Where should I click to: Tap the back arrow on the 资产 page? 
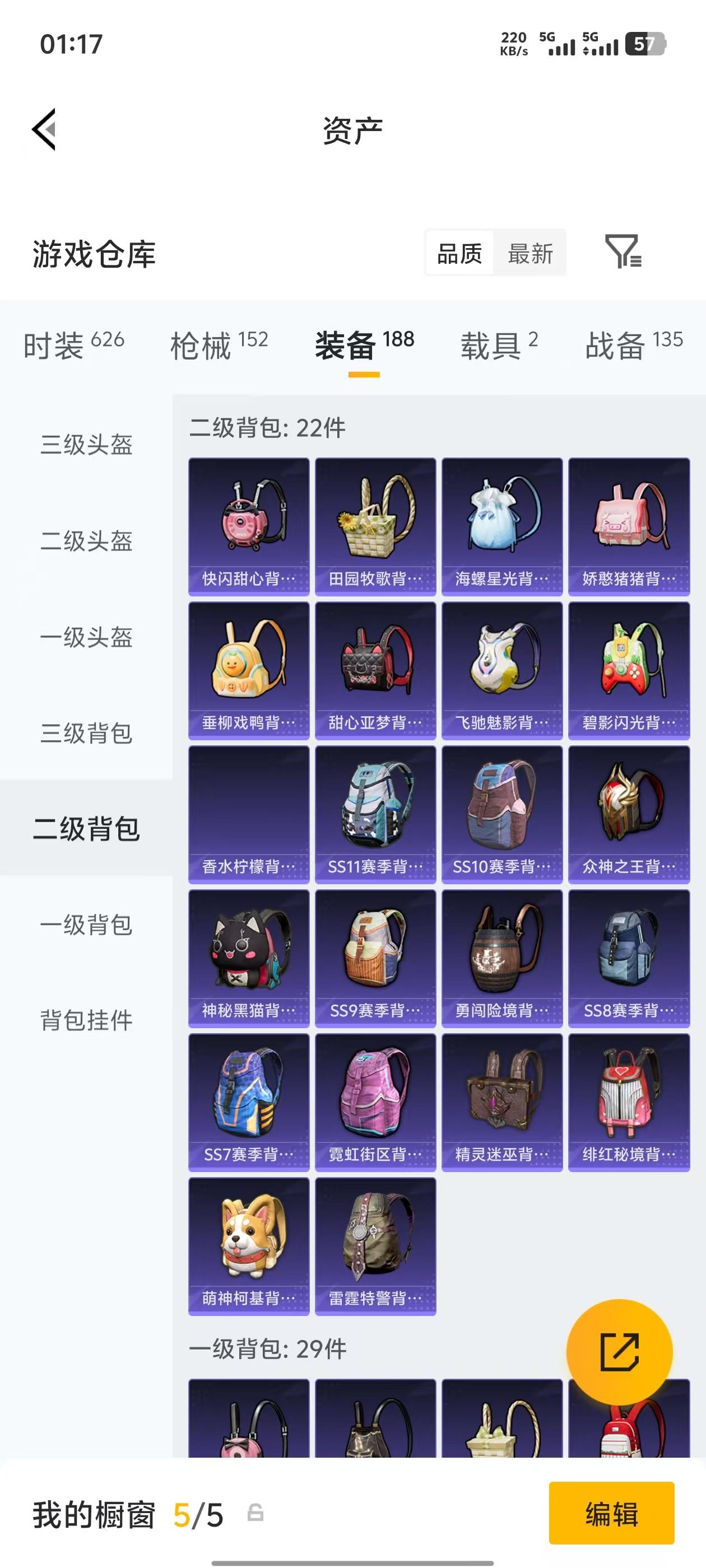(x=44, y=130)
